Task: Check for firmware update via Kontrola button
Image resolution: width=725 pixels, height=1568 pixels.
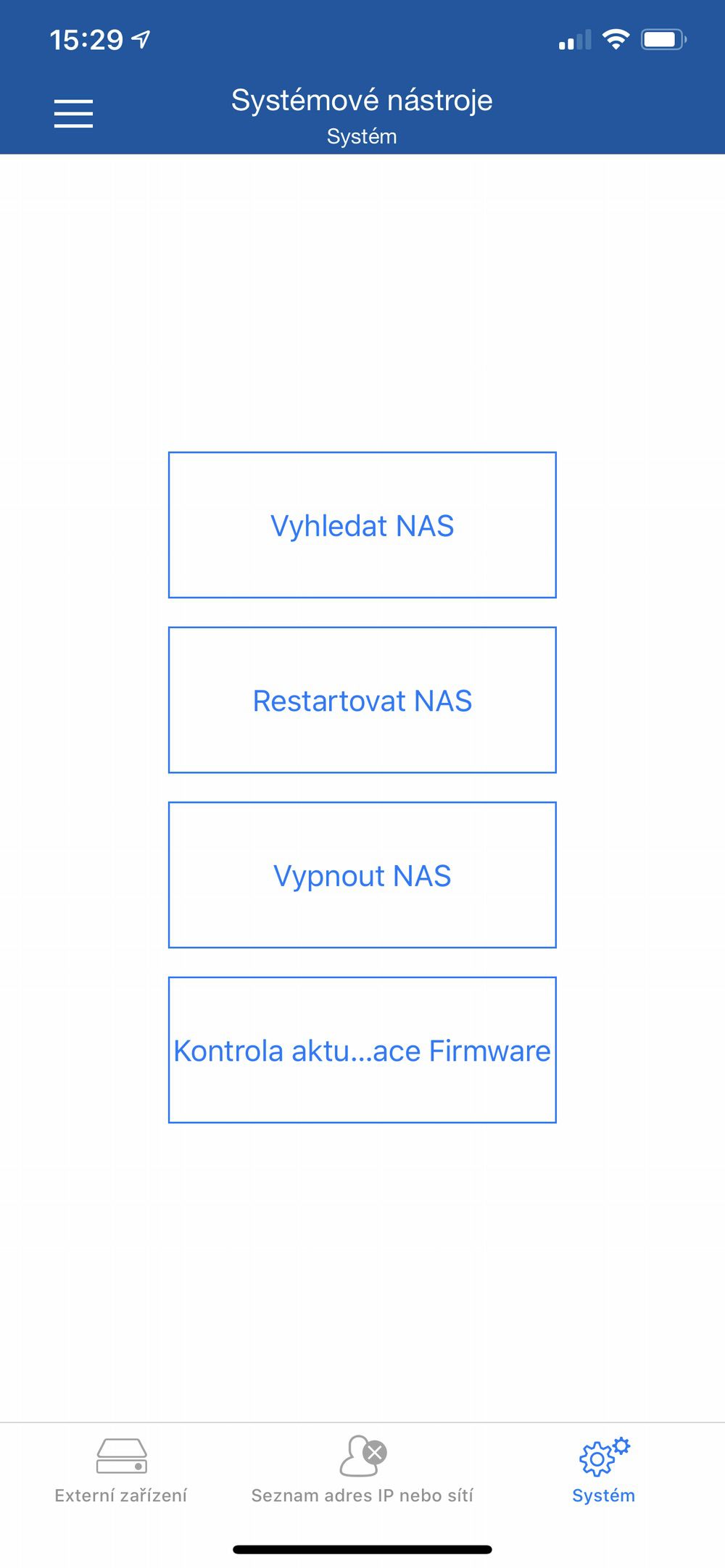Action: click(x=362, y=1050)
